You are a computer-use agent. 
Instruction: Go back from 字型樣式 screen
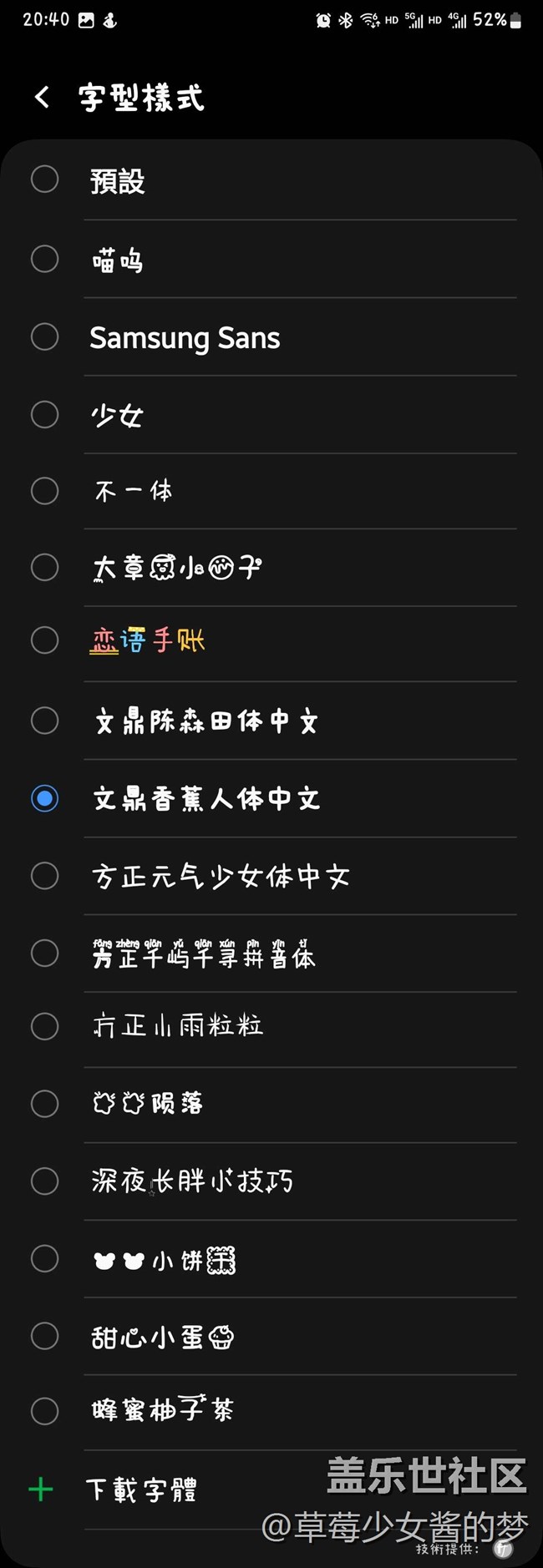click(42, 97)
